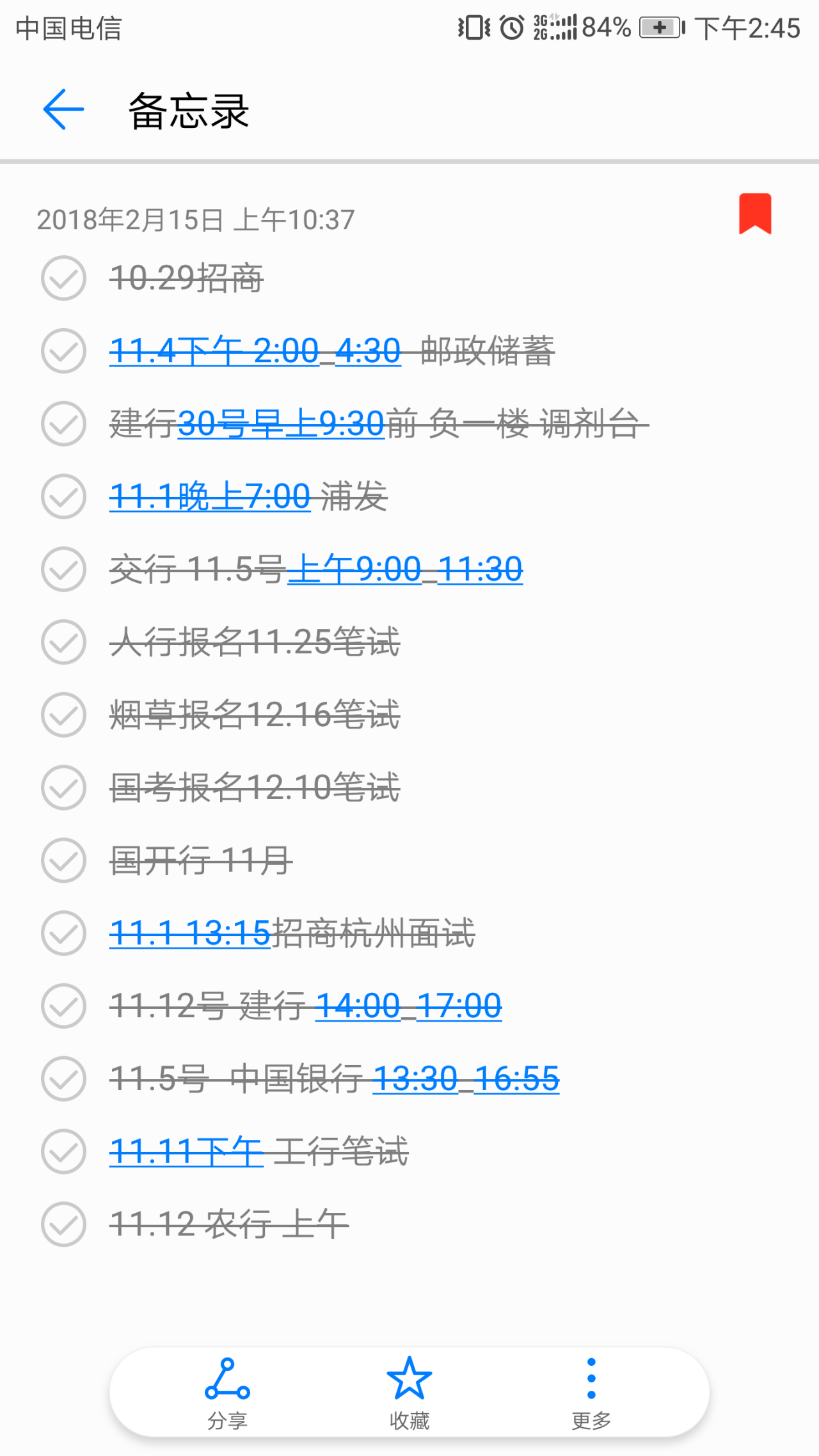This screenshot has height=1456, width=819.
Task: Go back from the 备忘录 note
Action: pos(63,109)
